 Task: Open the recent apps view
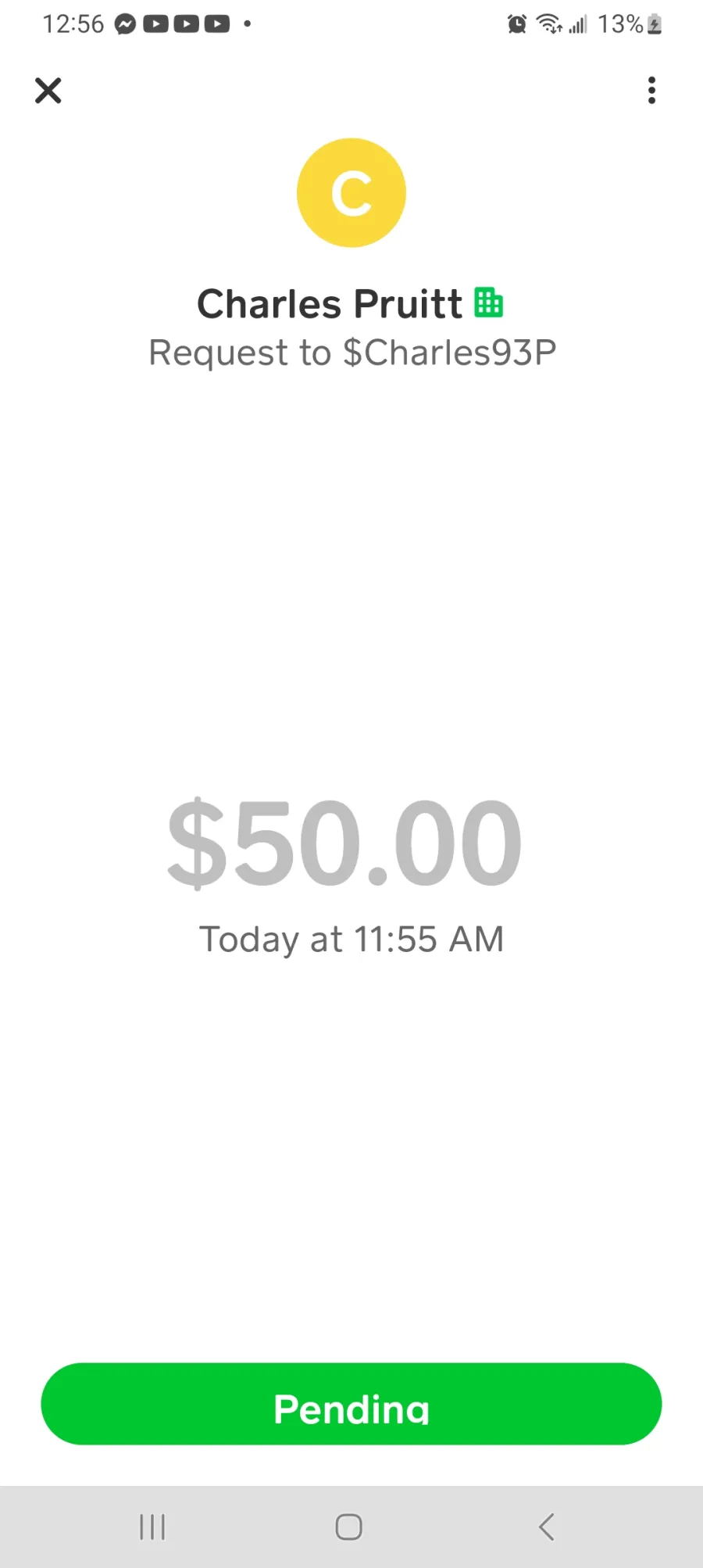pyautogui.click(x=152, y=1527)
